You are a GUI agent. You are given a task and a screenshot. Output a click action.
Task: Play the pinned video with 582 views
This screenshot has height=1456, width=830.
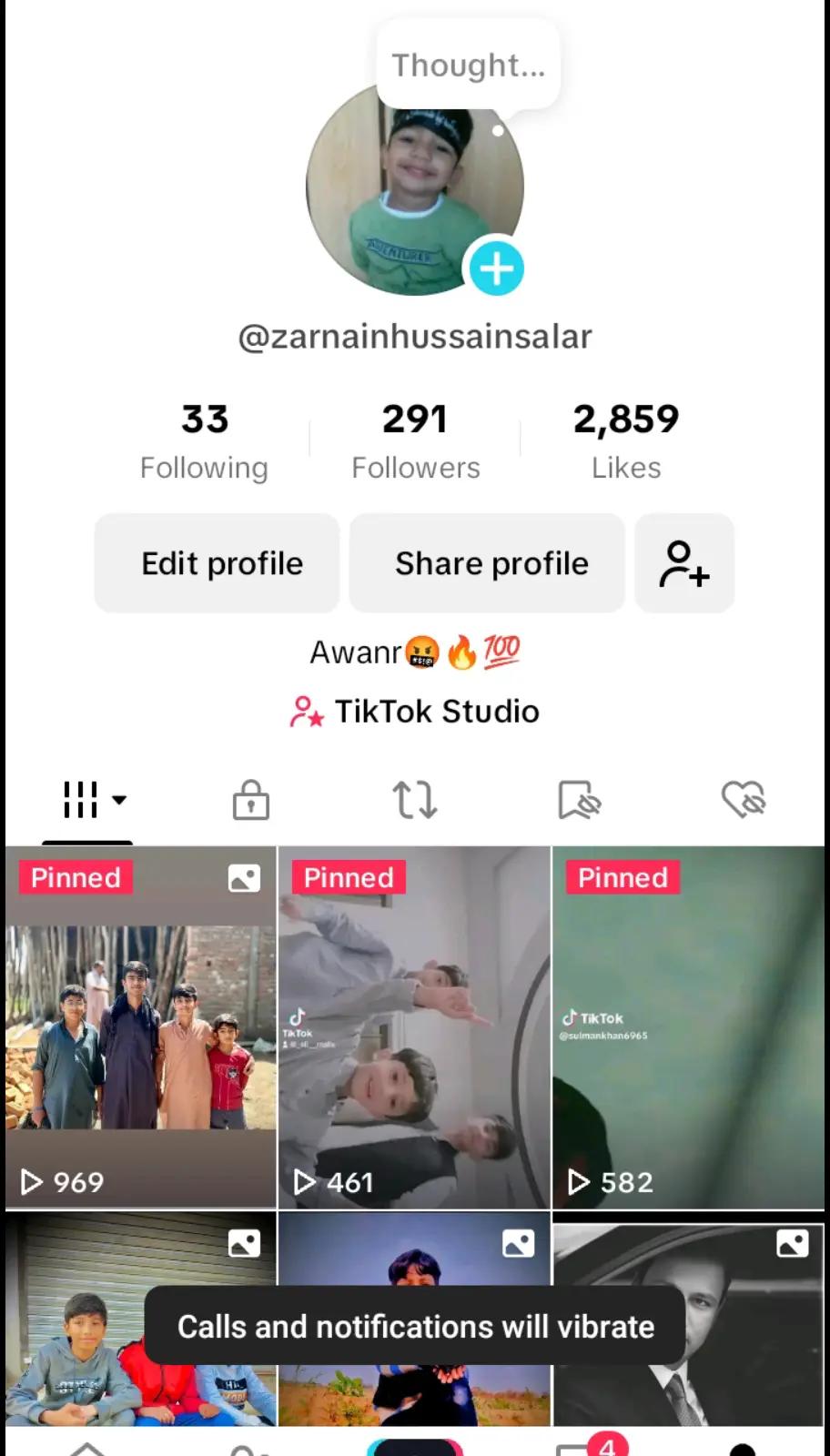click(x=688, y=1028)
